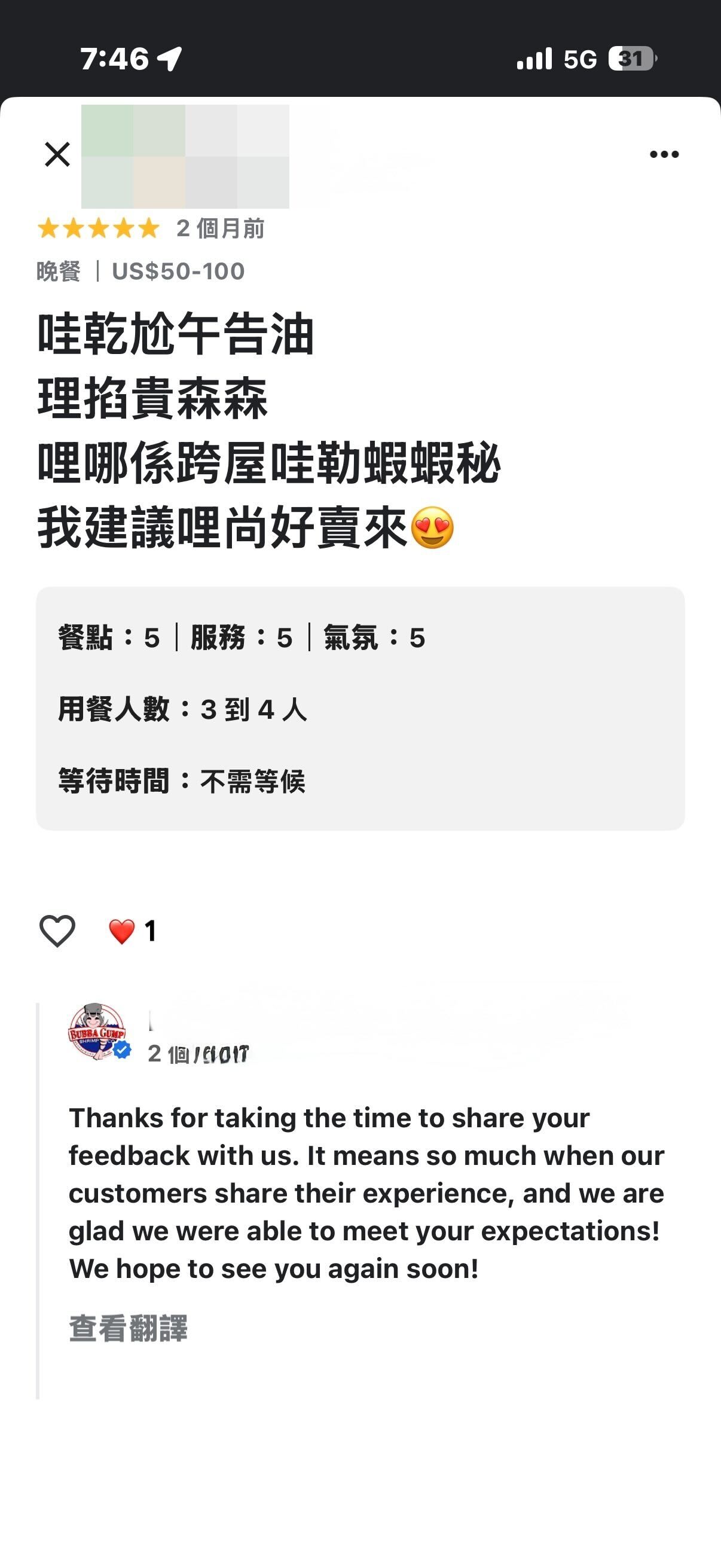This screenshot has height=1568, width=721.
Task: Tap the first yellow rating star
Action: [x=48, y=229]
